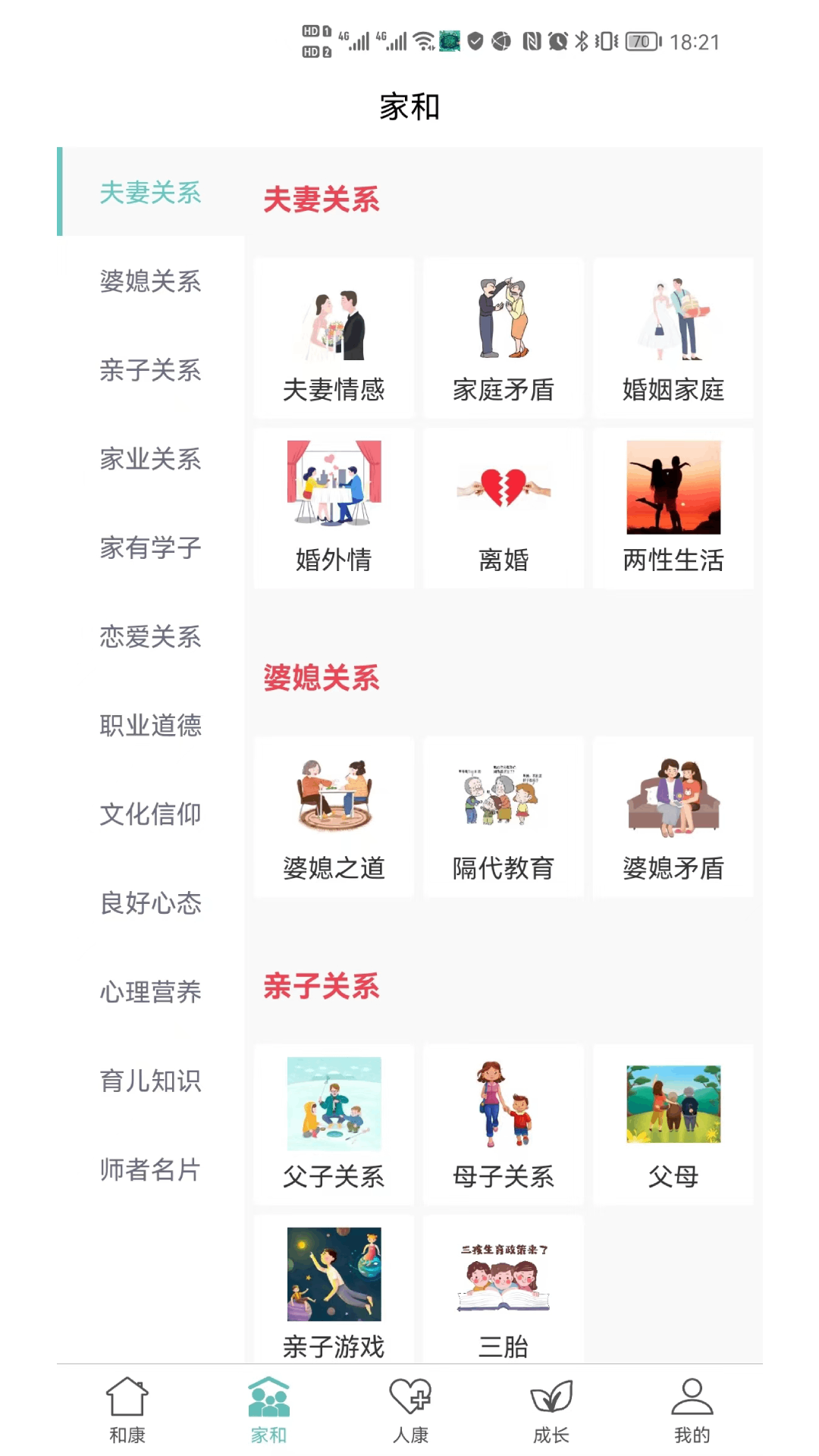Open the 夫妻情感 tile

(334, 339)
